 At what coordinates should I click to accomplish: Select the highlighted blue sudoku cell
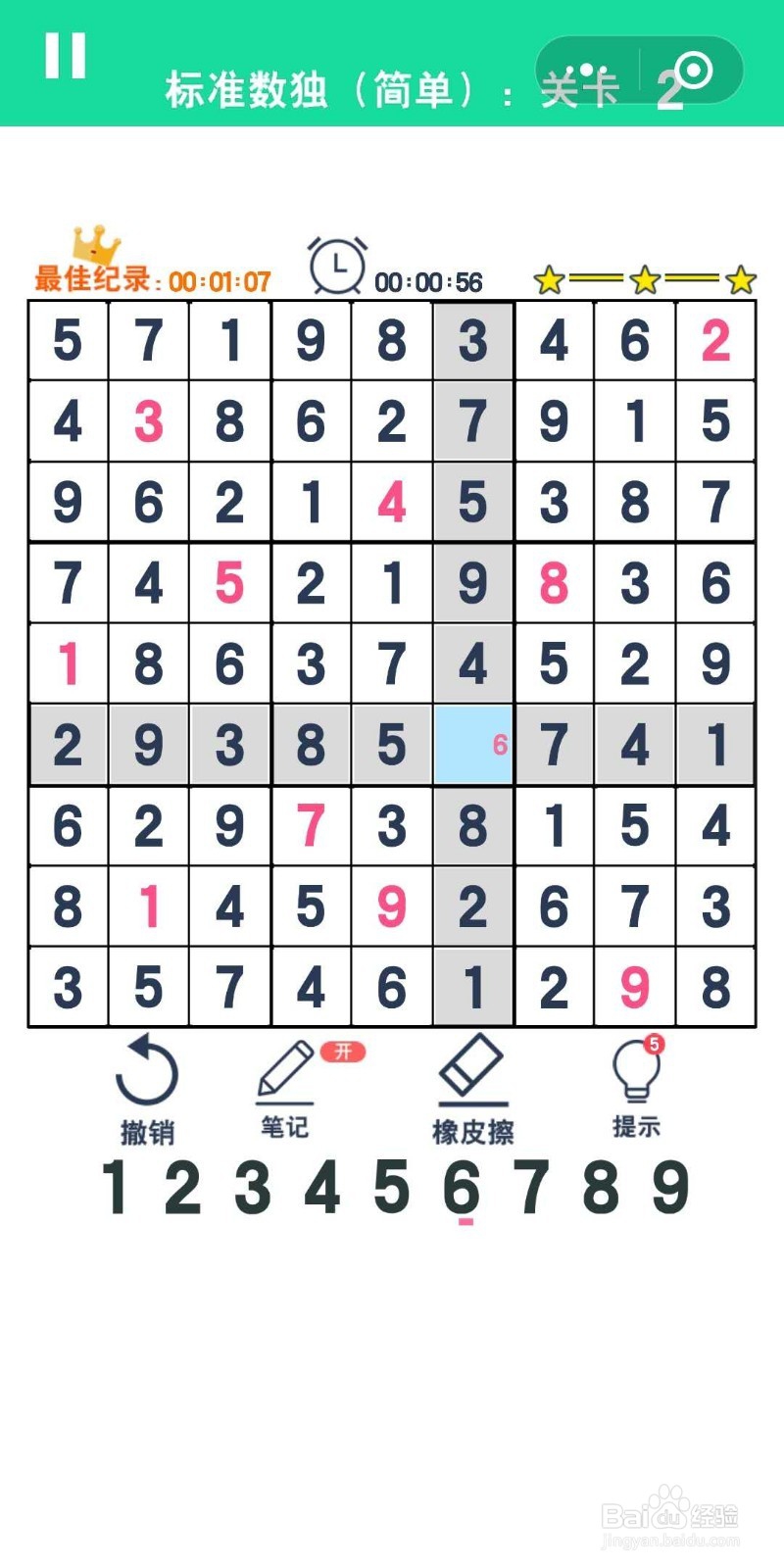[473, 743]
